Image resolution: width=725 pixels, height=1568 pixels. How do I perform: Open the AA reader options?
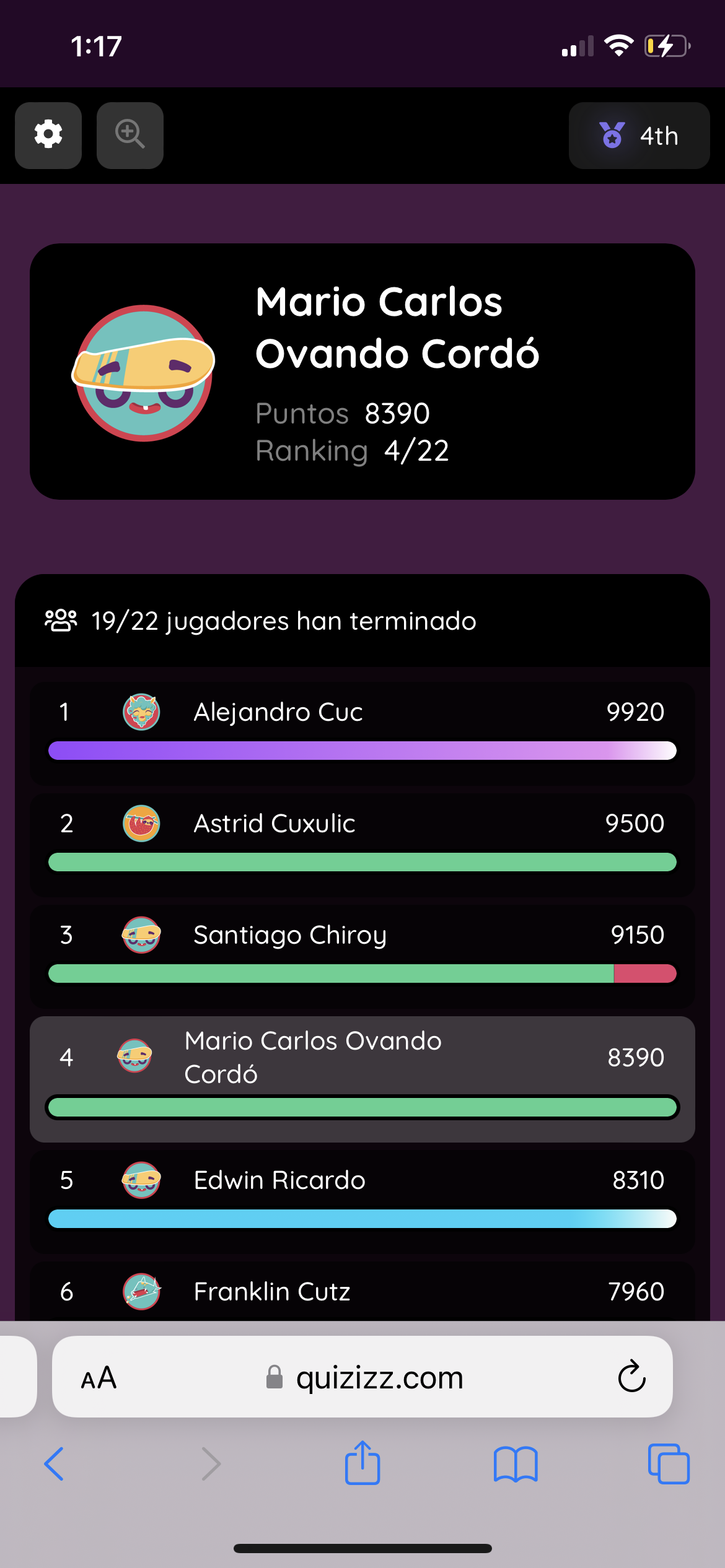click(x=99, y=1378)
